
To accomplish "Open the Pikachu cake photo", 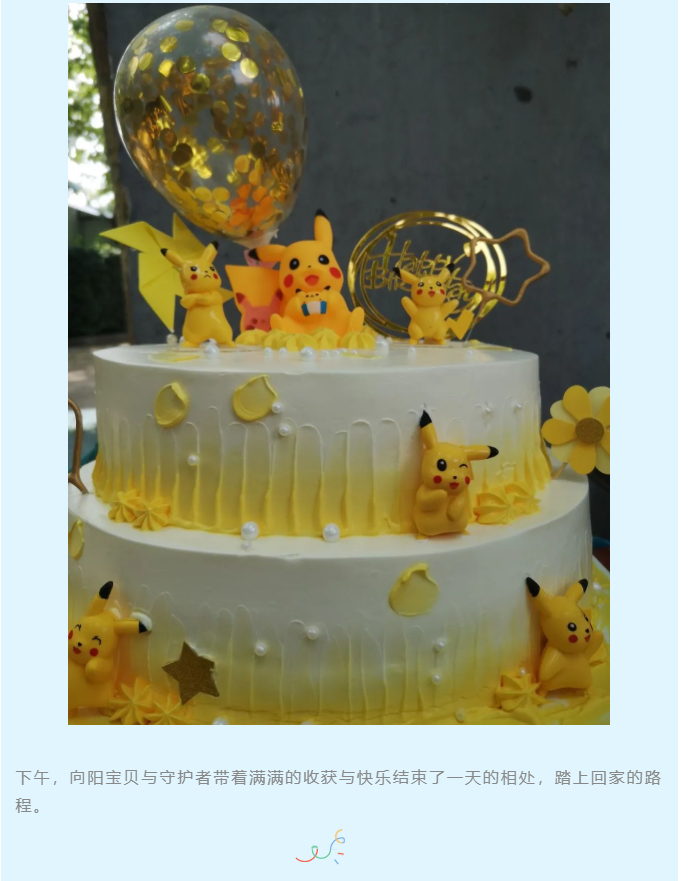I will point(338,364).
